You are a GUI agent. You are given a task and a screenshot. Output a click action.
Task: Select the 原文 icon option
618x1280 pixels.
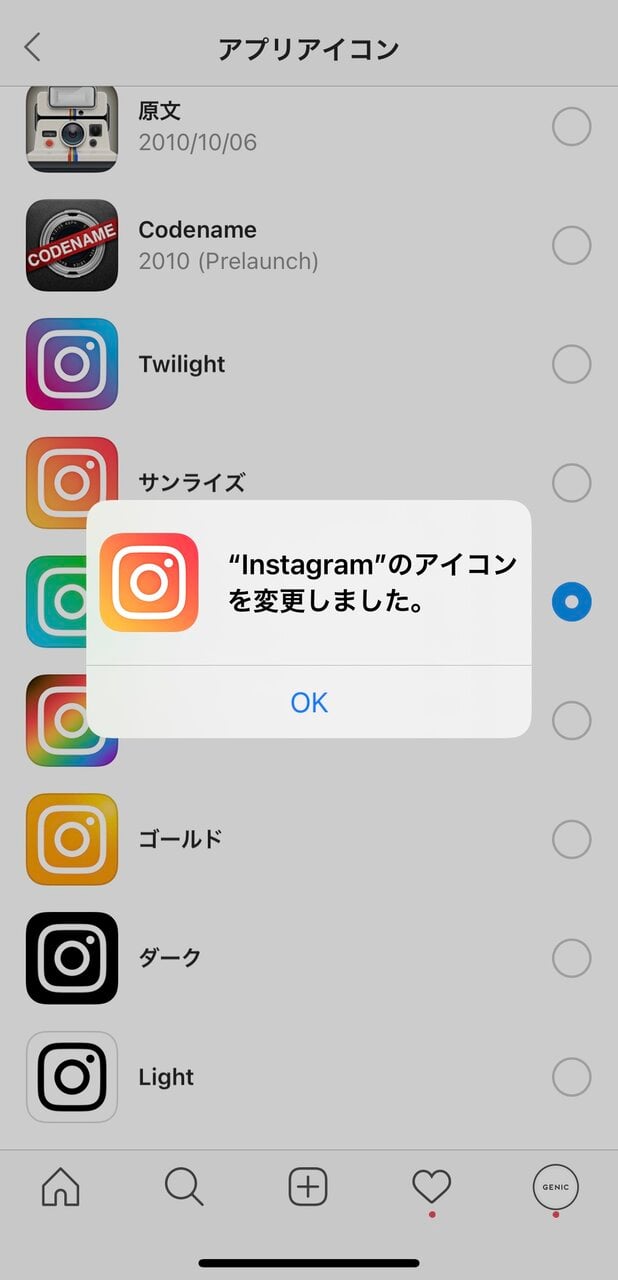click(571, 127)
